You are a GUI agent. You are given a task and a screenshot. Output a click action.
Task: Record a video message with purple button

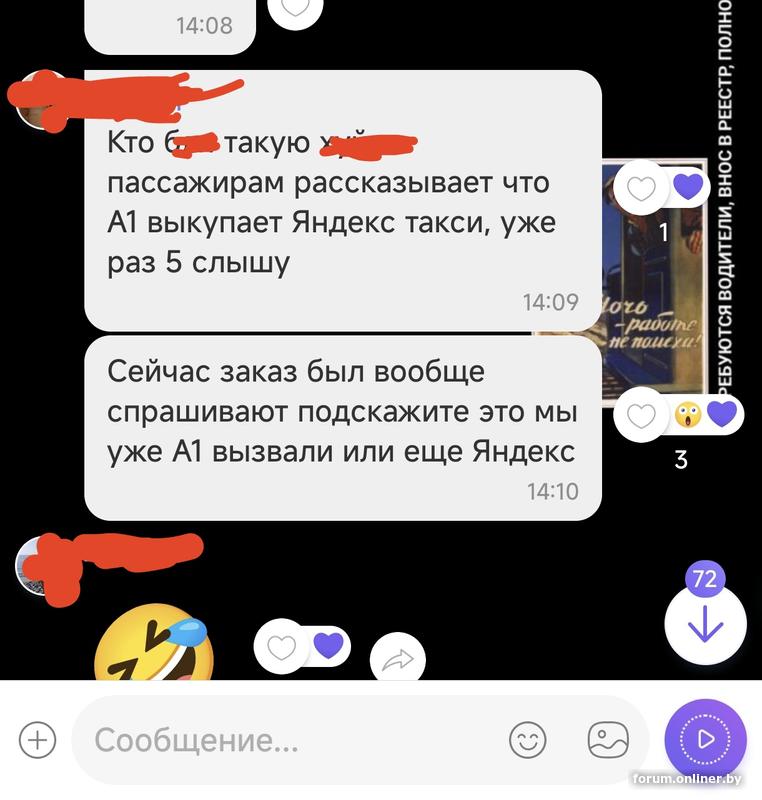[x=705, y=740]
